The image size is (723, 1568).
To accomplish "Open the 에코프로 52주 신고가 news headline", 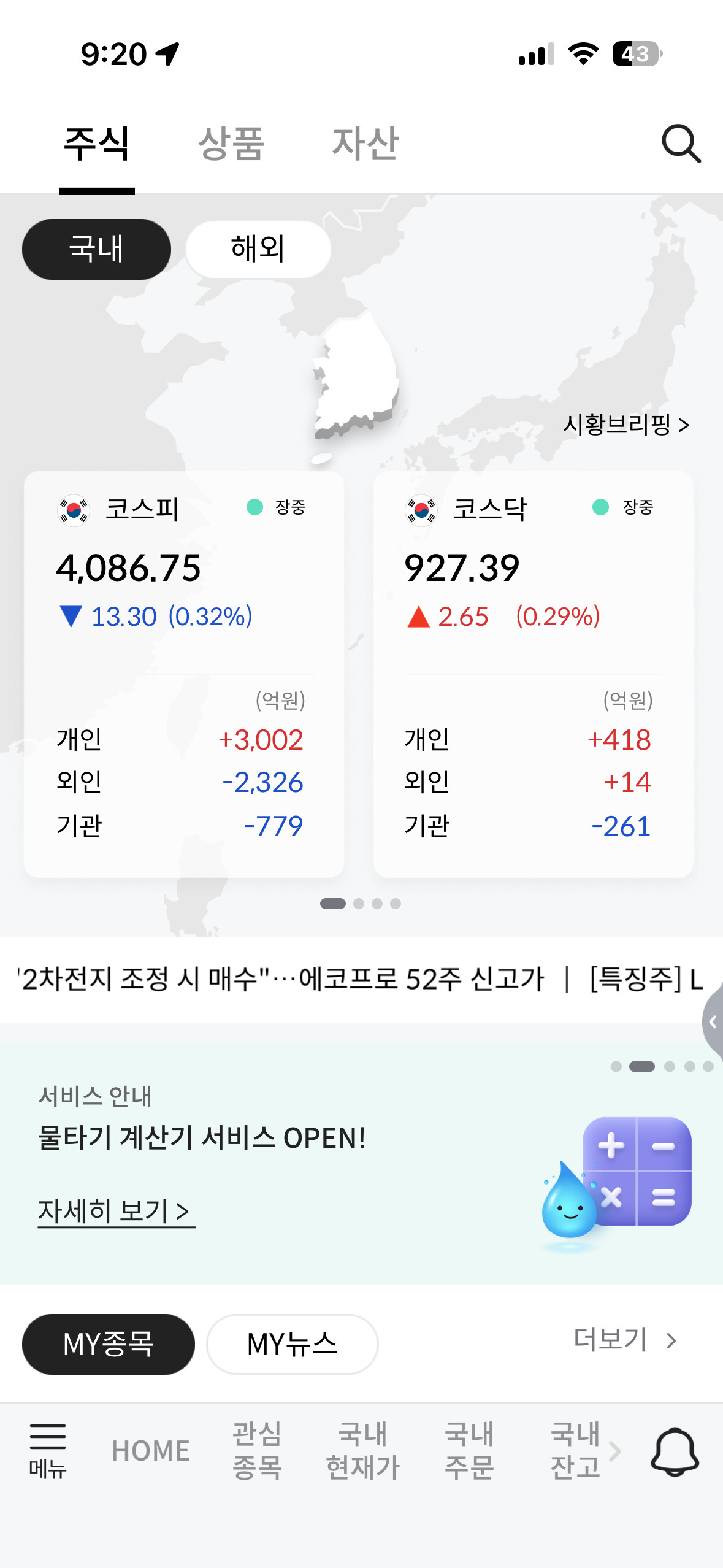I will click(x=282, y=978).
